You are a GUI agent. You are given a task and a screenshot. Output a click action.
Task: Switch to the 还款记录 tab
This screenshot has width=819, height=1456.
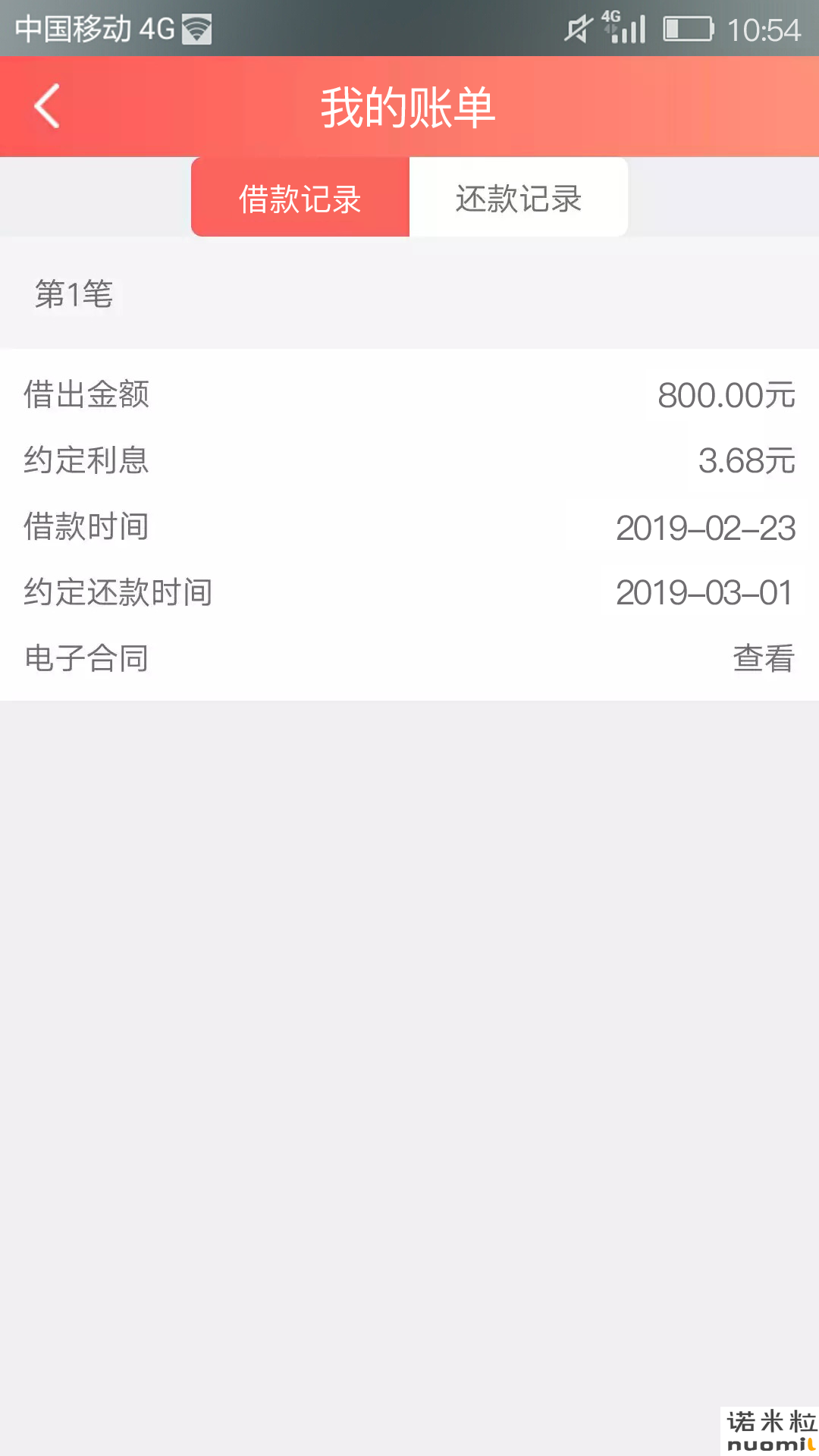pos(519,197)
